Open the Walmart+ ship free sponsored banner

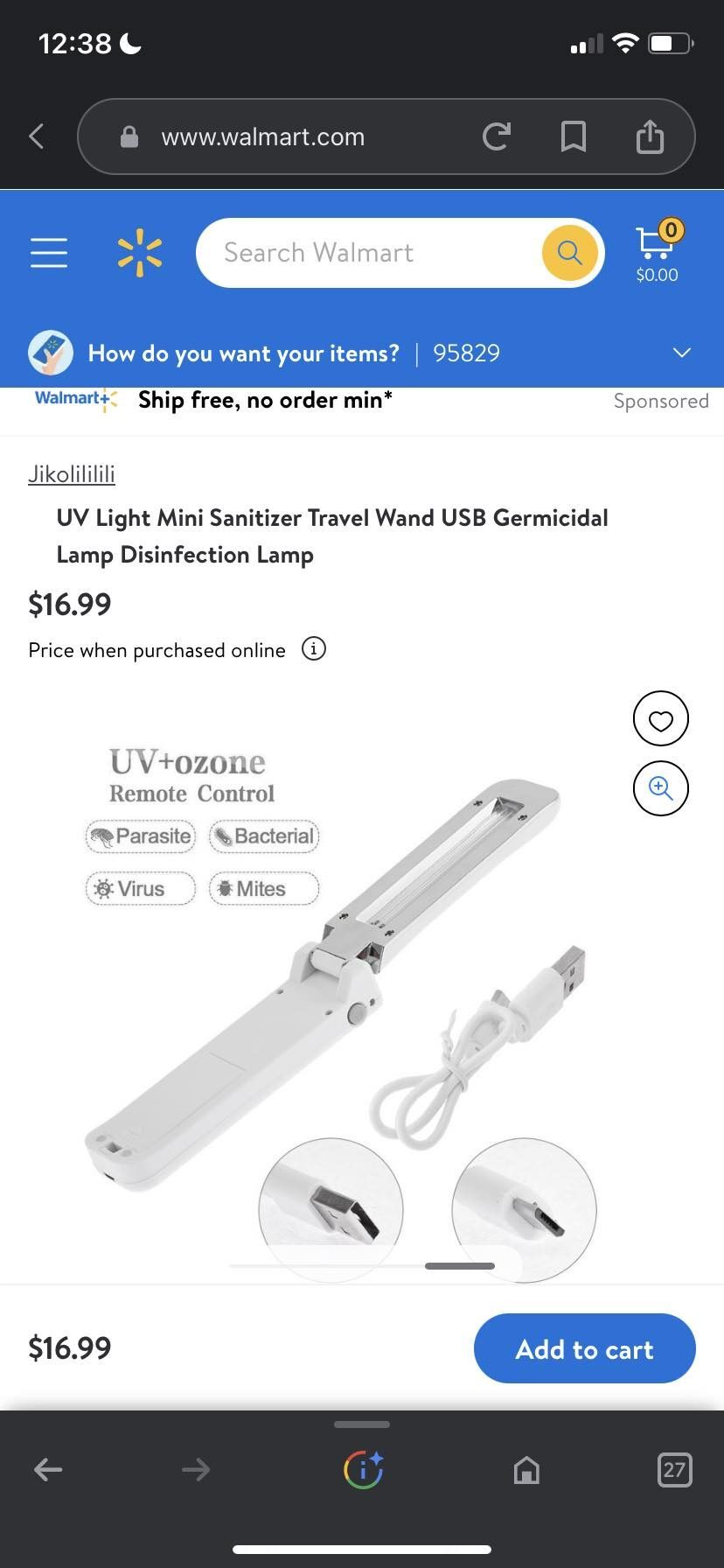262,400
